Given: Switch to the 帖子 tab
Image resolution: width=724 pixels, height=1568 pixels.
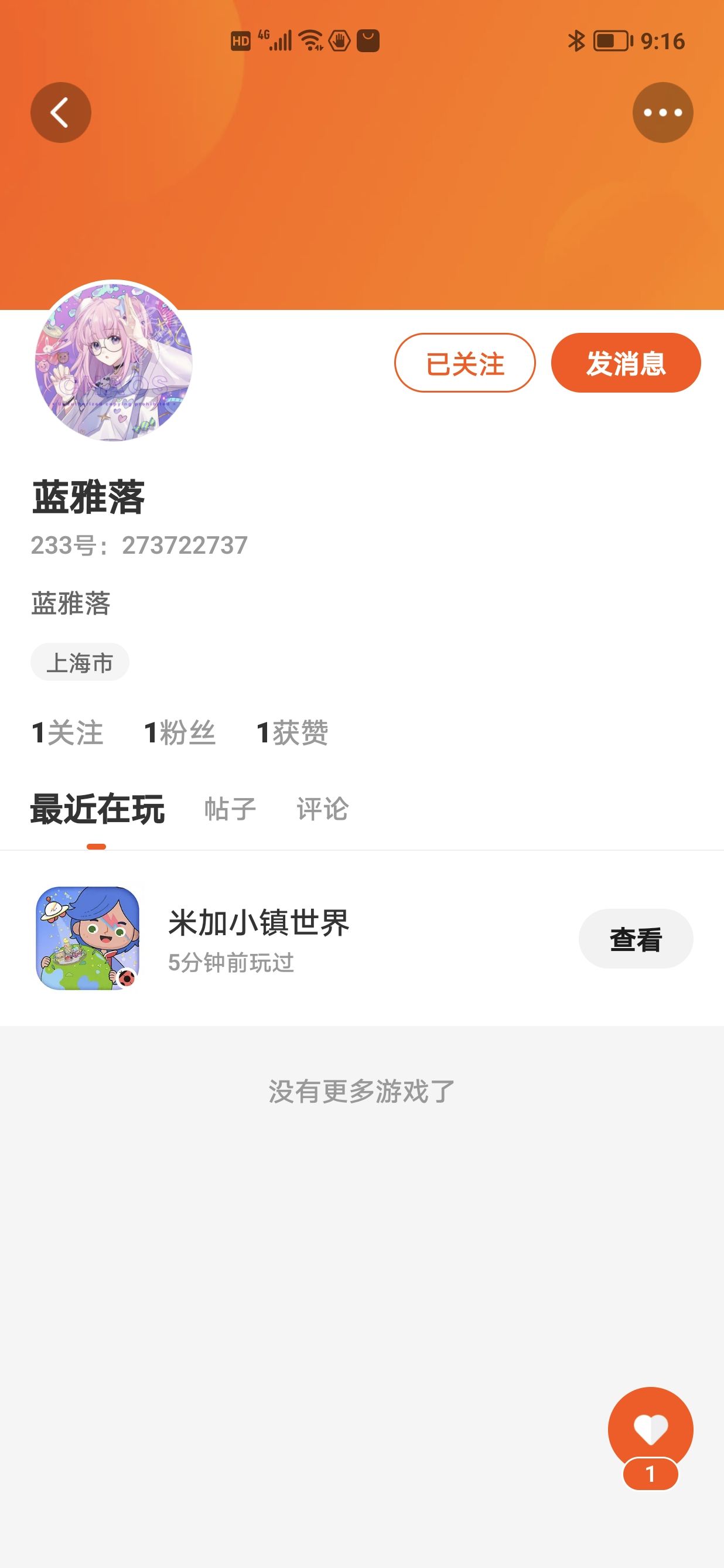Looking at the screenshot, I should pyautogui.click(x=230, y=809).
